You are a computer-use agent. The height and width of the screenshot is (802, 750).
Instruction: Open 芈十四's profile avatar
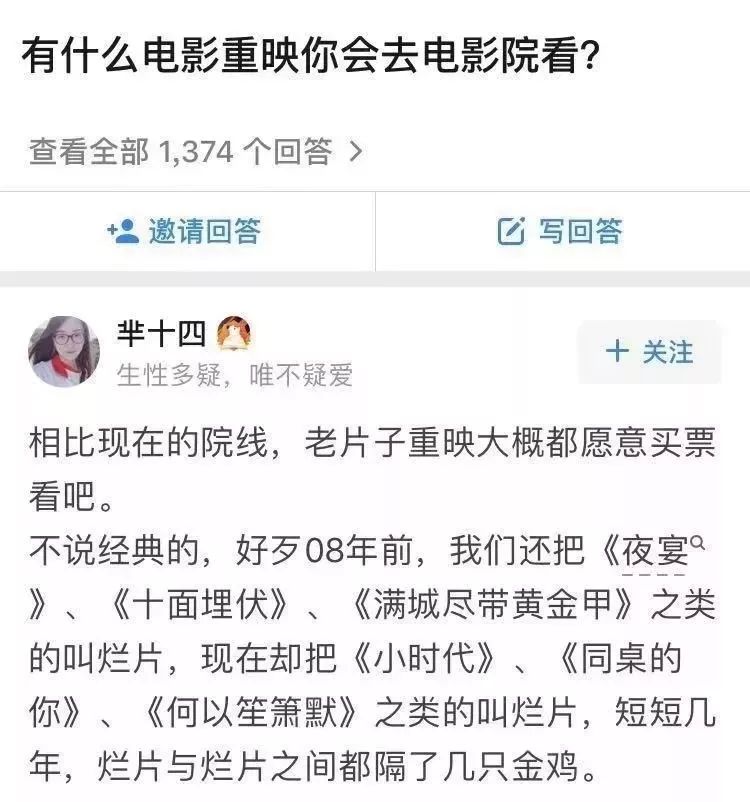point(64,352)
